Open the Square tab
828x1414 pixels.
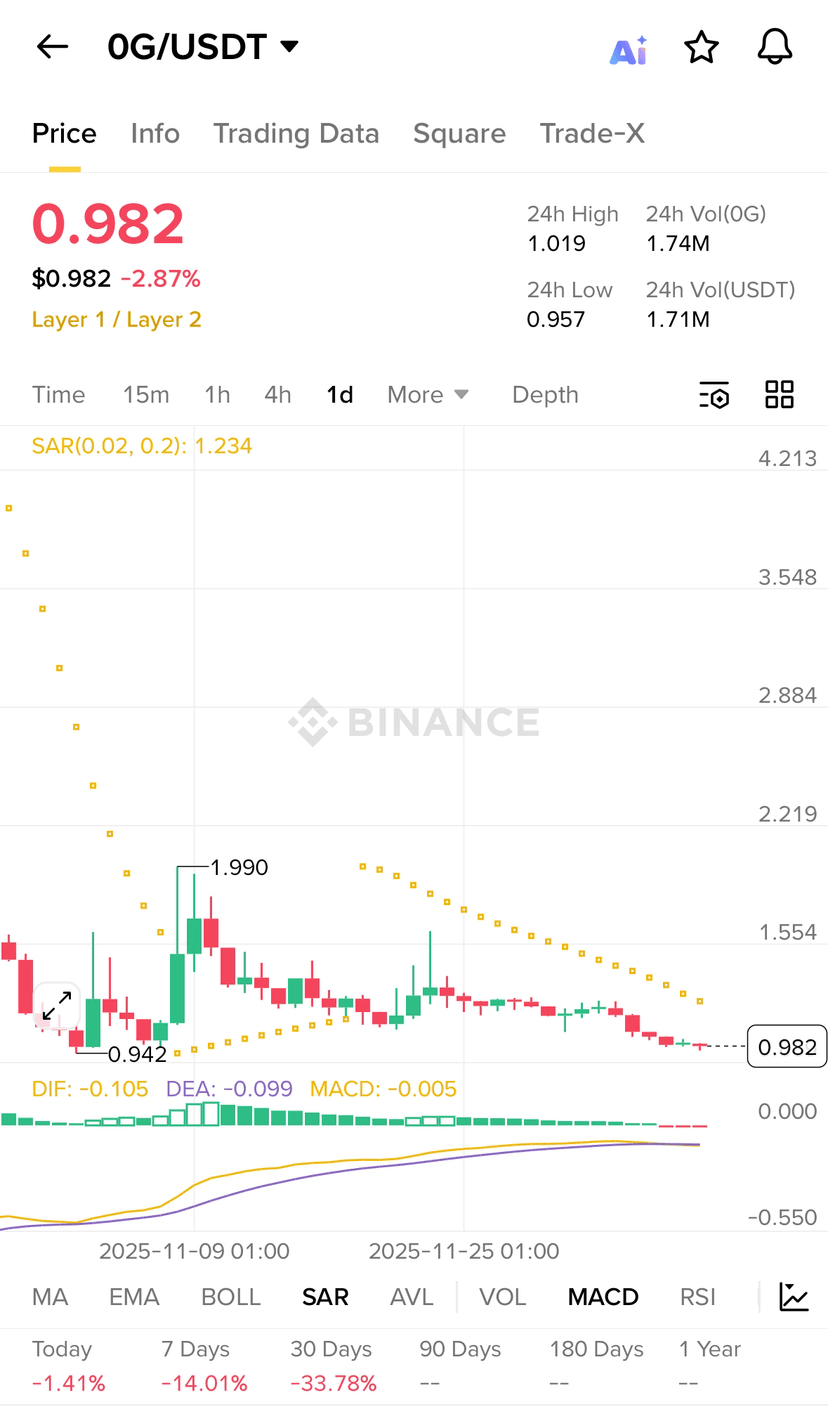tap(459, 134)
